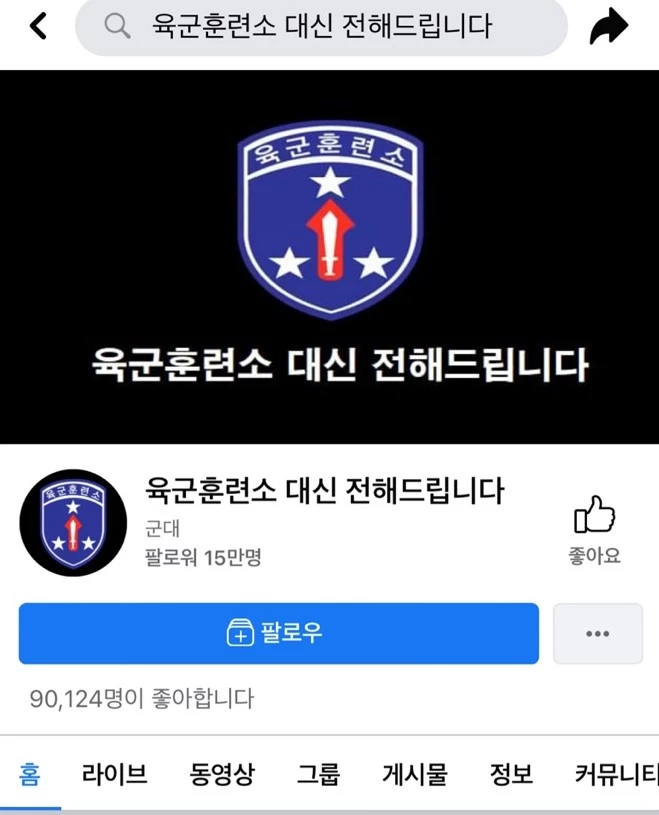The width and height of the screenshot is (659, 815).
Task: View the page profile picture
Action: (73, 522)
